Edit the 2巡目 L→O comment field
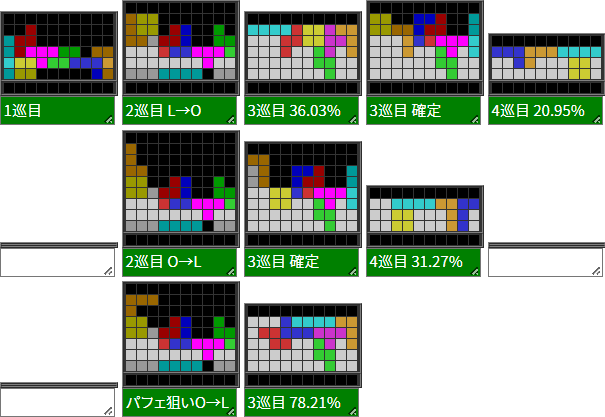This screenshot has width=605, height=417. (180, 110)
